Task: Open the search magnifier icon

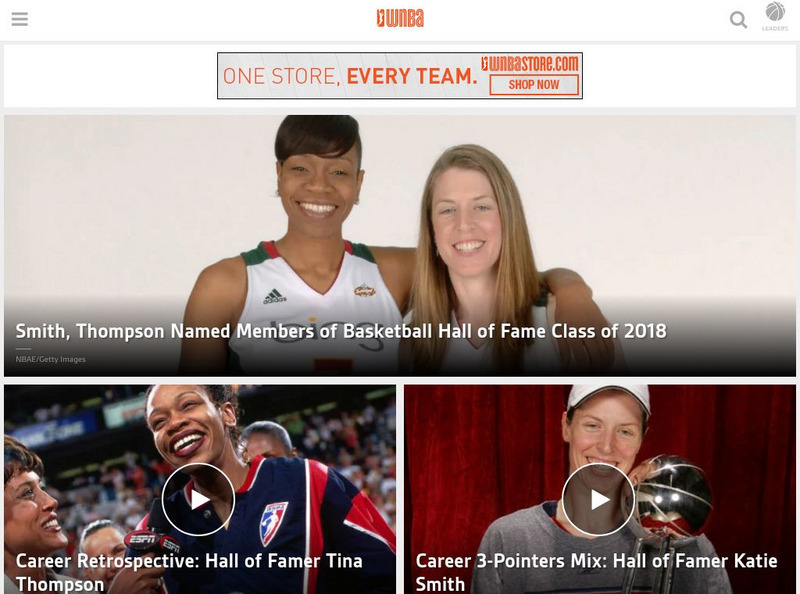Action: [x=738, y=19]
